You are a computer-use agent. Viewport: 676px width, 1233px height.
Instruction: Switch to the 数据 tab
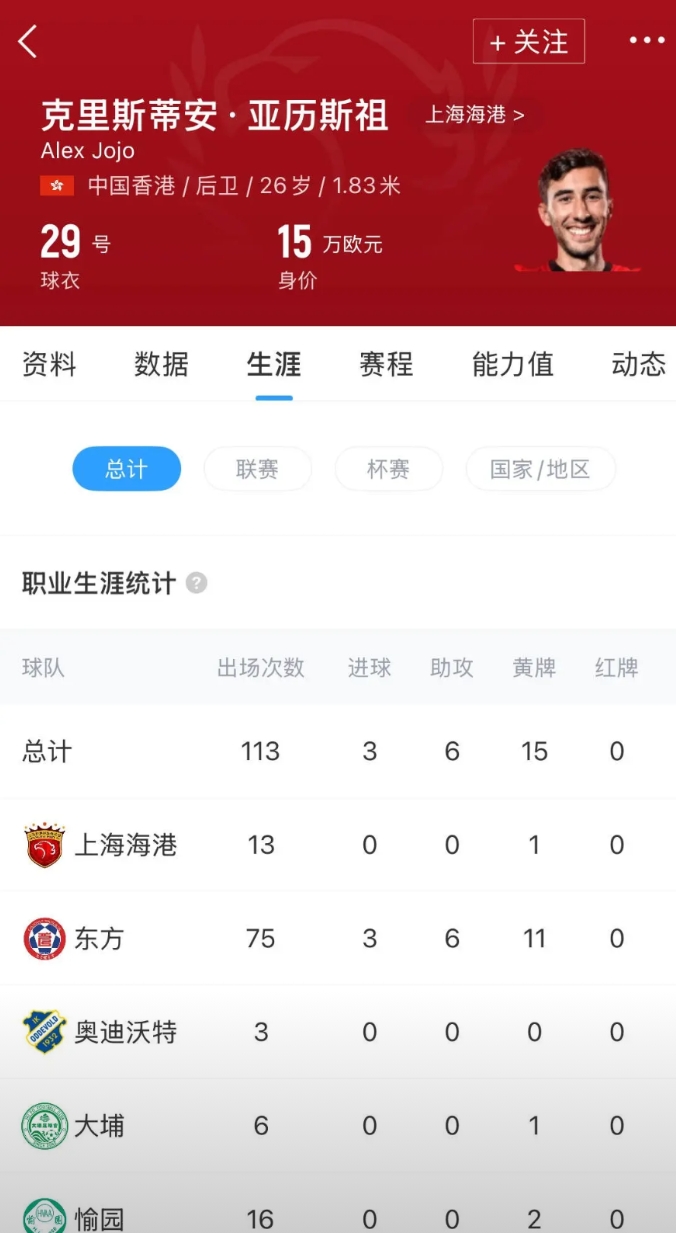pyautogui.click(x=161, y=365)
